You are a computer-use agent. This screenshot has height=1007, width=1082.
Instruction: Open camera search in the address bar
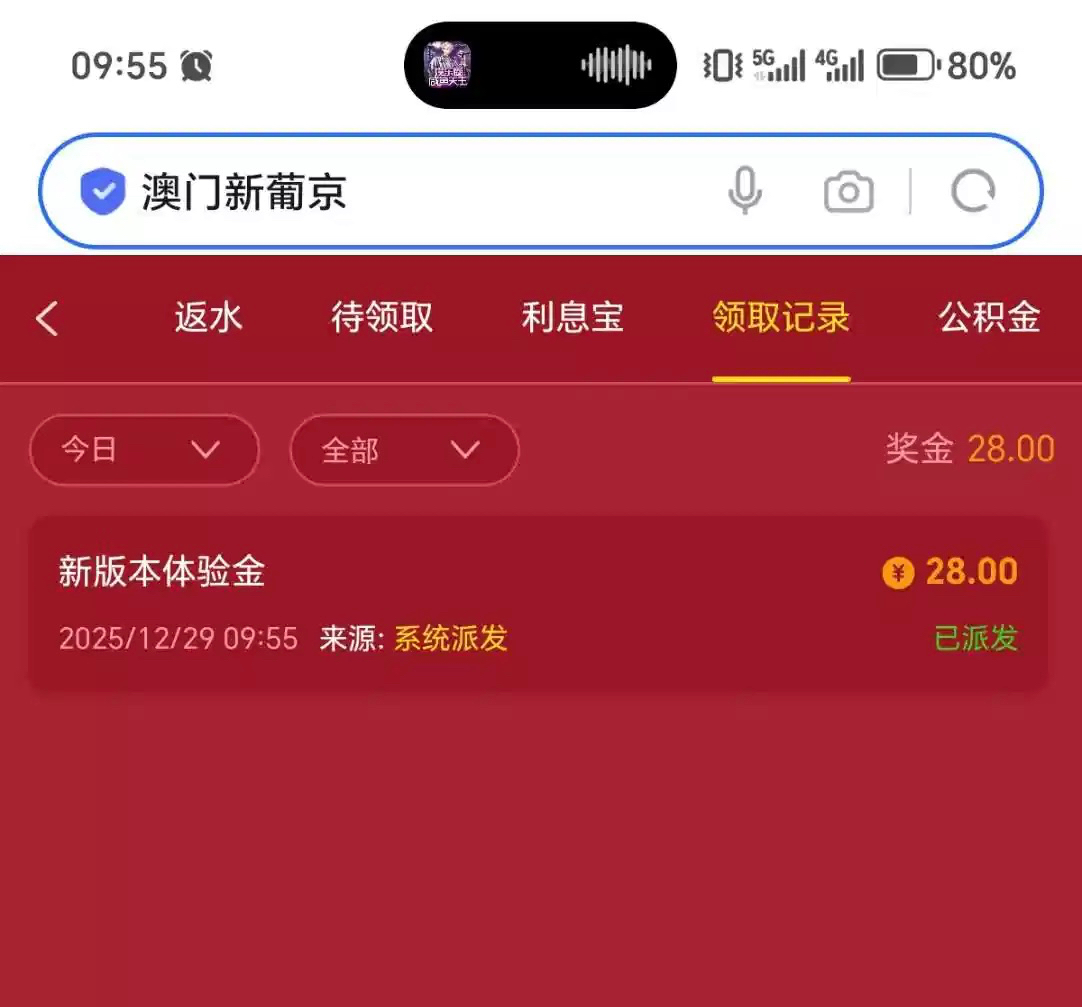click(848, 191)
